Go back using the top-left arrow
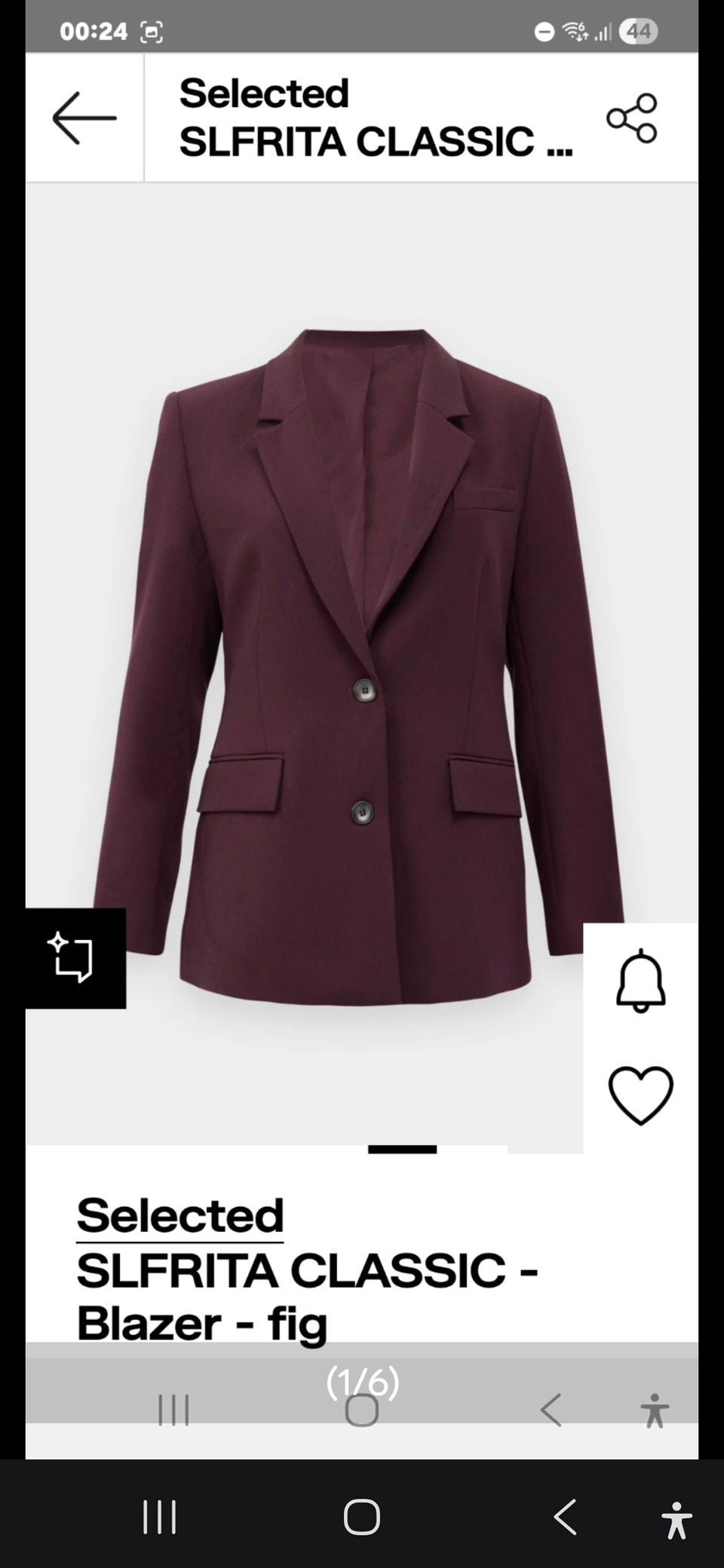This screenshot has width=724, height=1568. coord(84,118)
